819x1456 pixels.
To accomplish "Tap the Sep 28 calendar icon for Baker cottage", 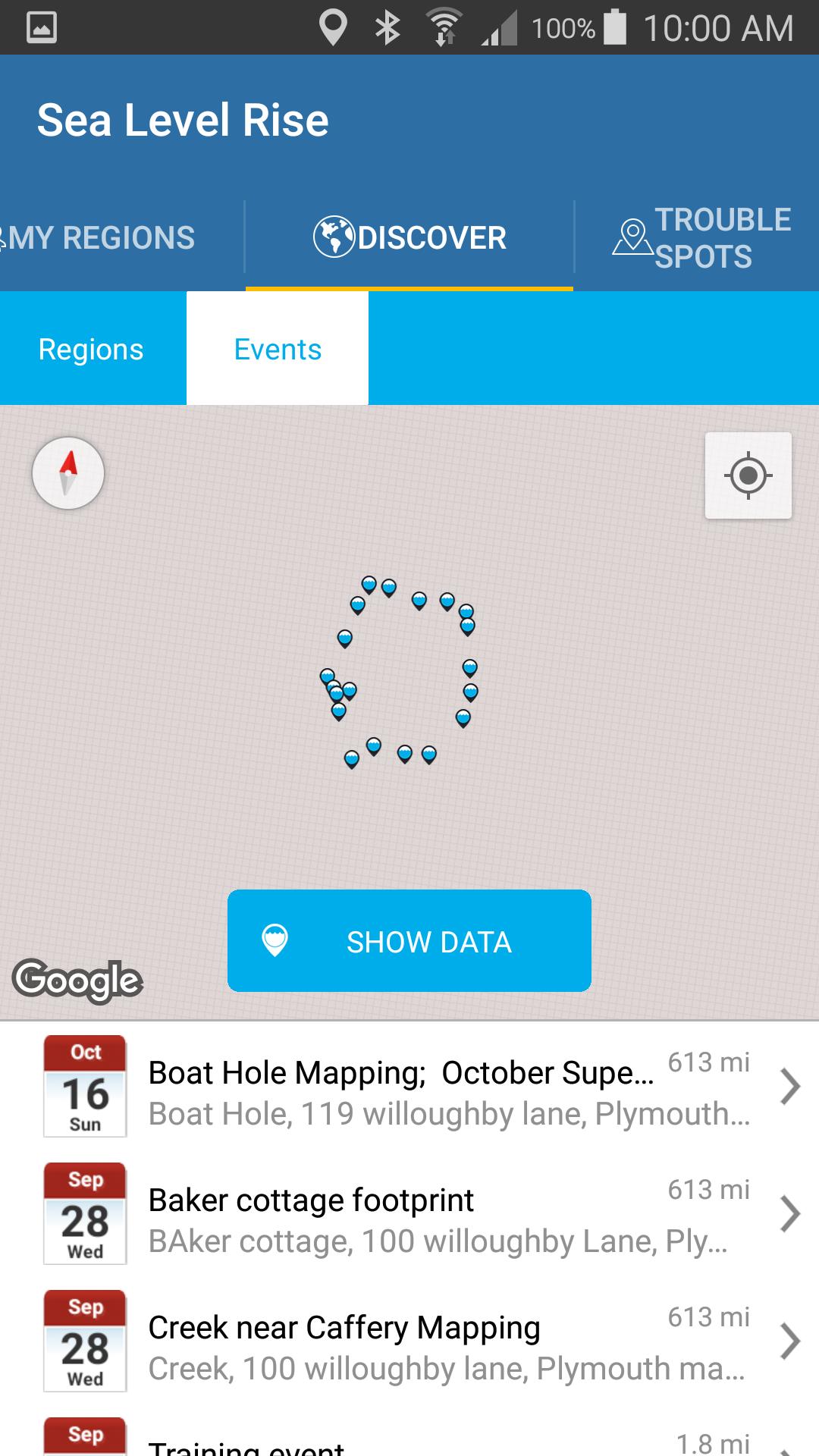I will 85,1213.
